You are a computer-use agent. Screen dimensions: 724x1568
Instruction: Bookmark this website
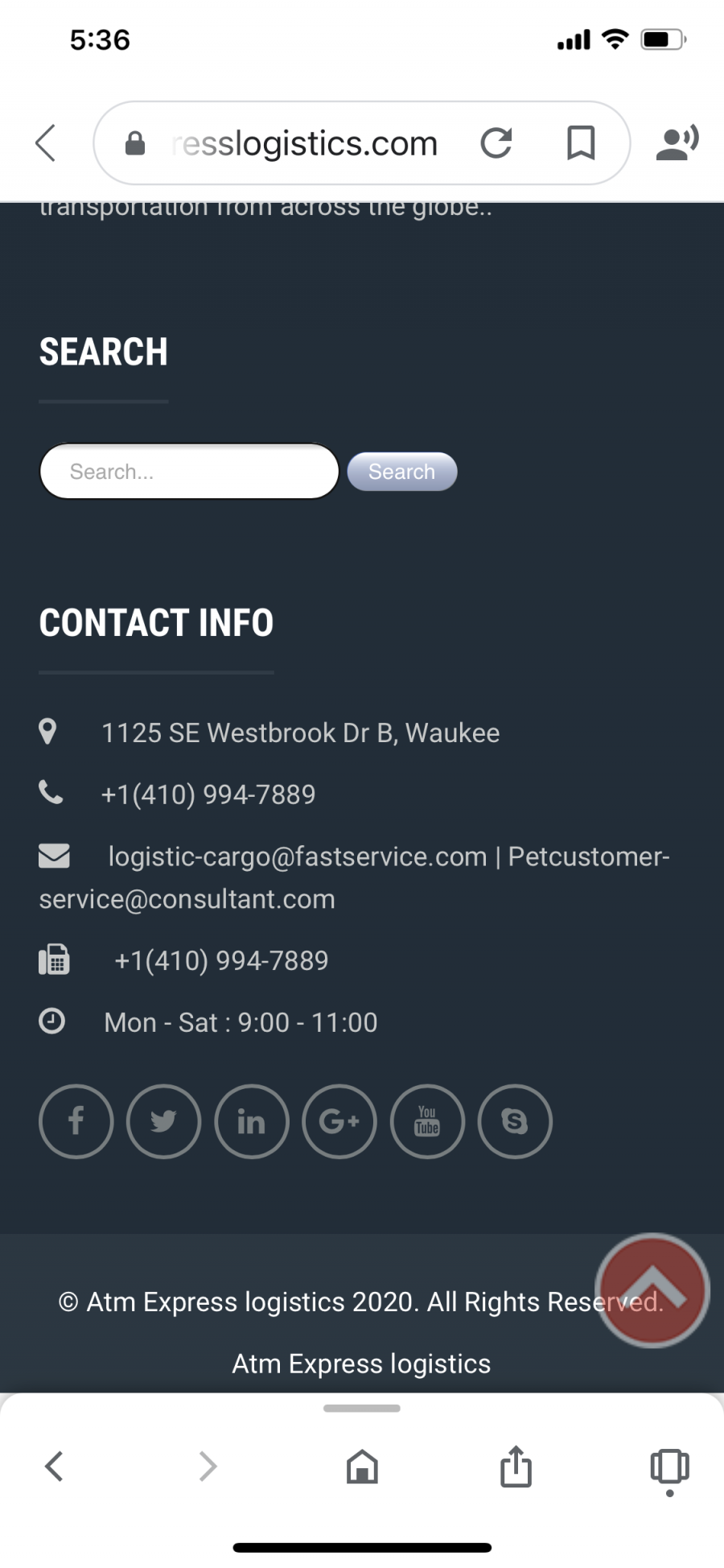point(581,143)
